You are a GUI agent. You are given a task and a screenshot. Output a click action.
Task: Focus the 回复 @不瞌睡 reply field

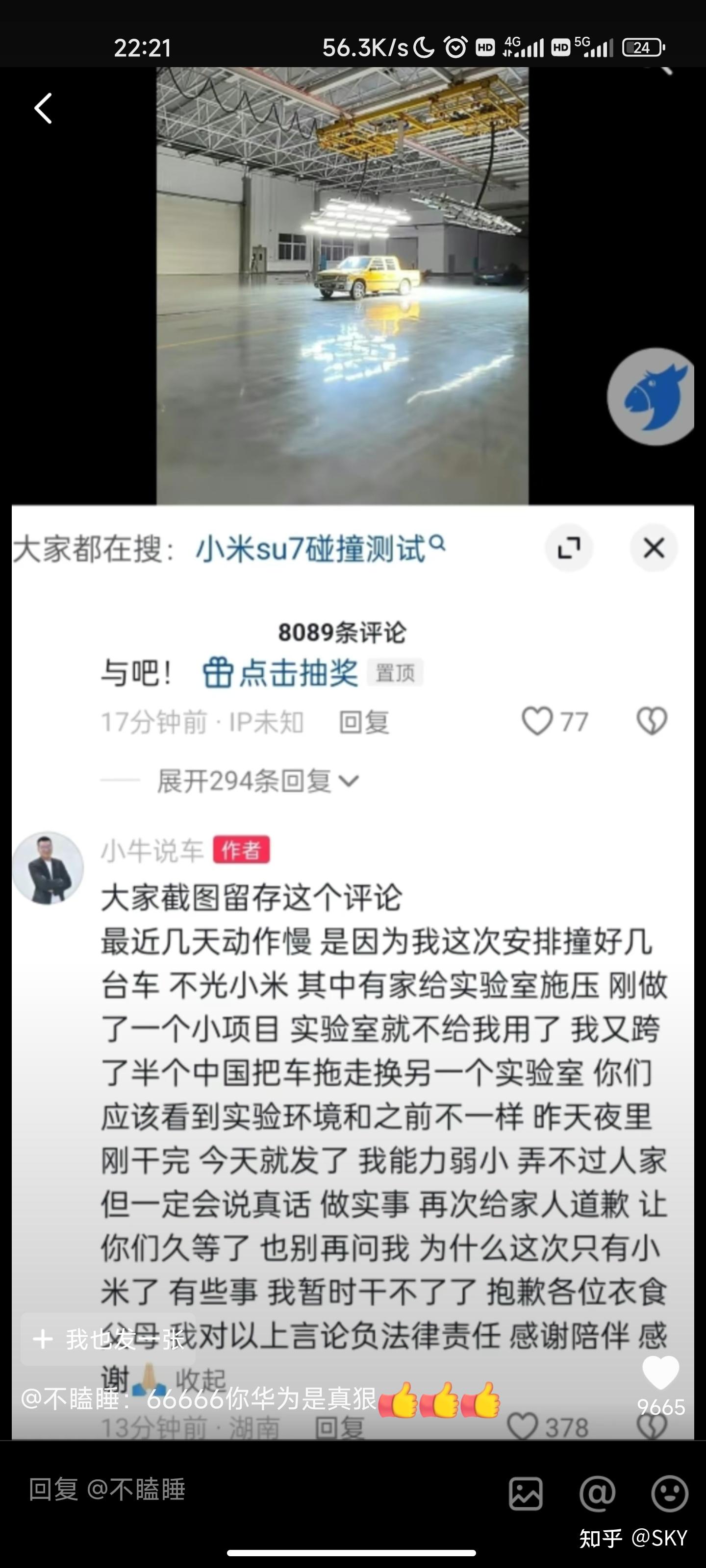[x=244, y=1490]
